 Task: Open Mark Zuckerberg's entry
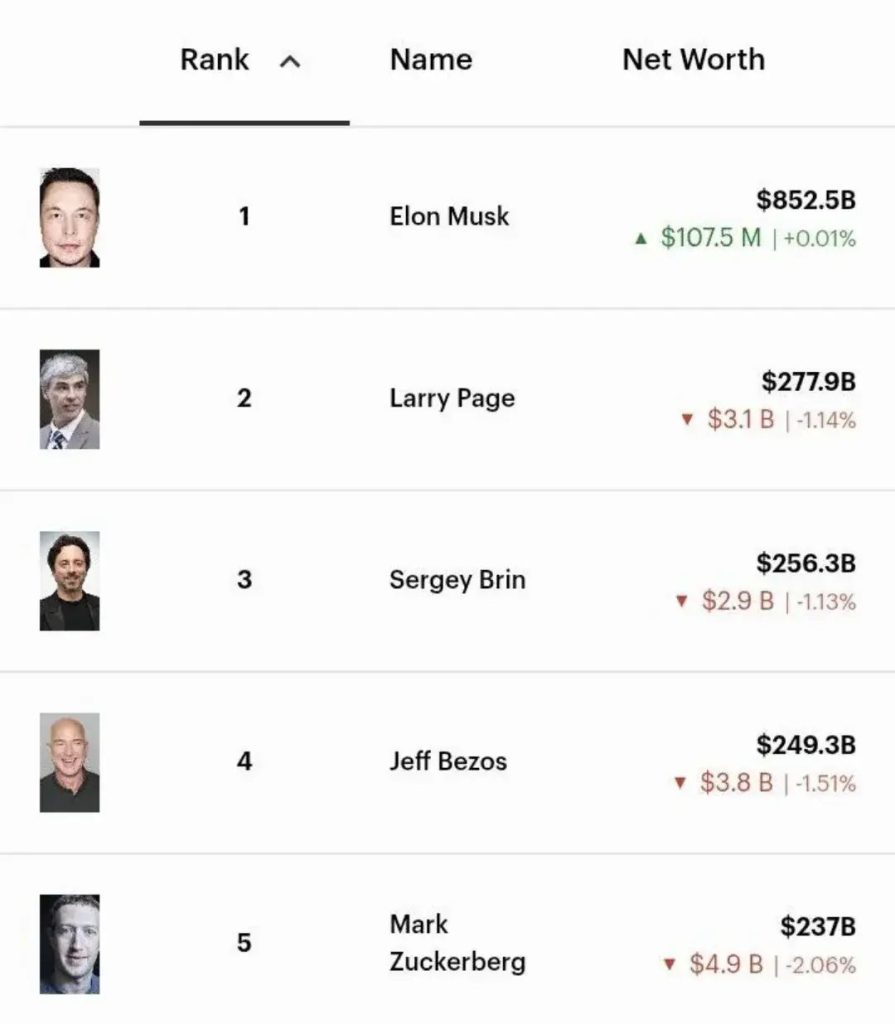click(x=457, y=943)
